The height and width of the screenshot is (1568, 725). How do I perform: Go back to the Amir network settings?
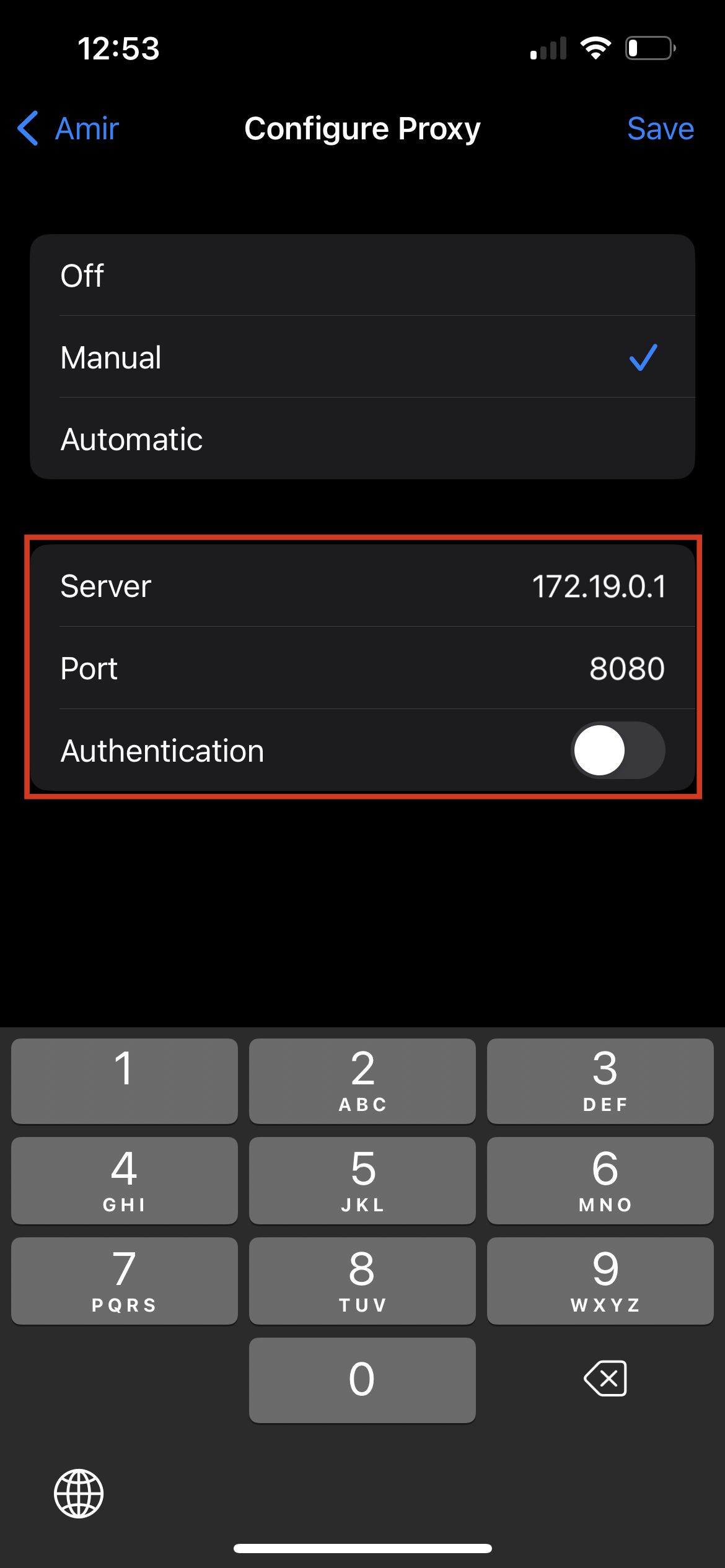[68, 129]
